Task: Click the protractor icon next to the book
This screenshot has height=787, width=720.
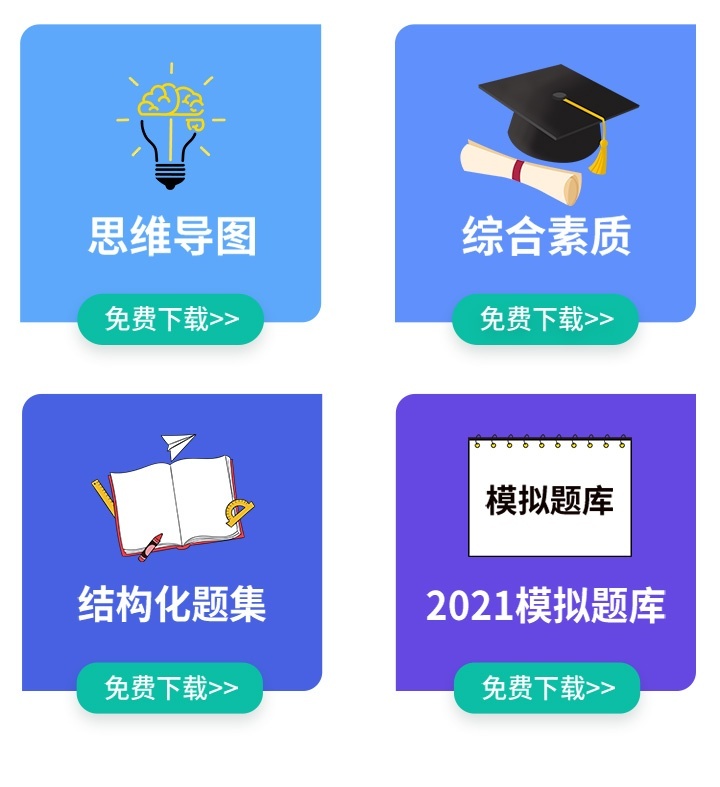Action: pos(237,512)
